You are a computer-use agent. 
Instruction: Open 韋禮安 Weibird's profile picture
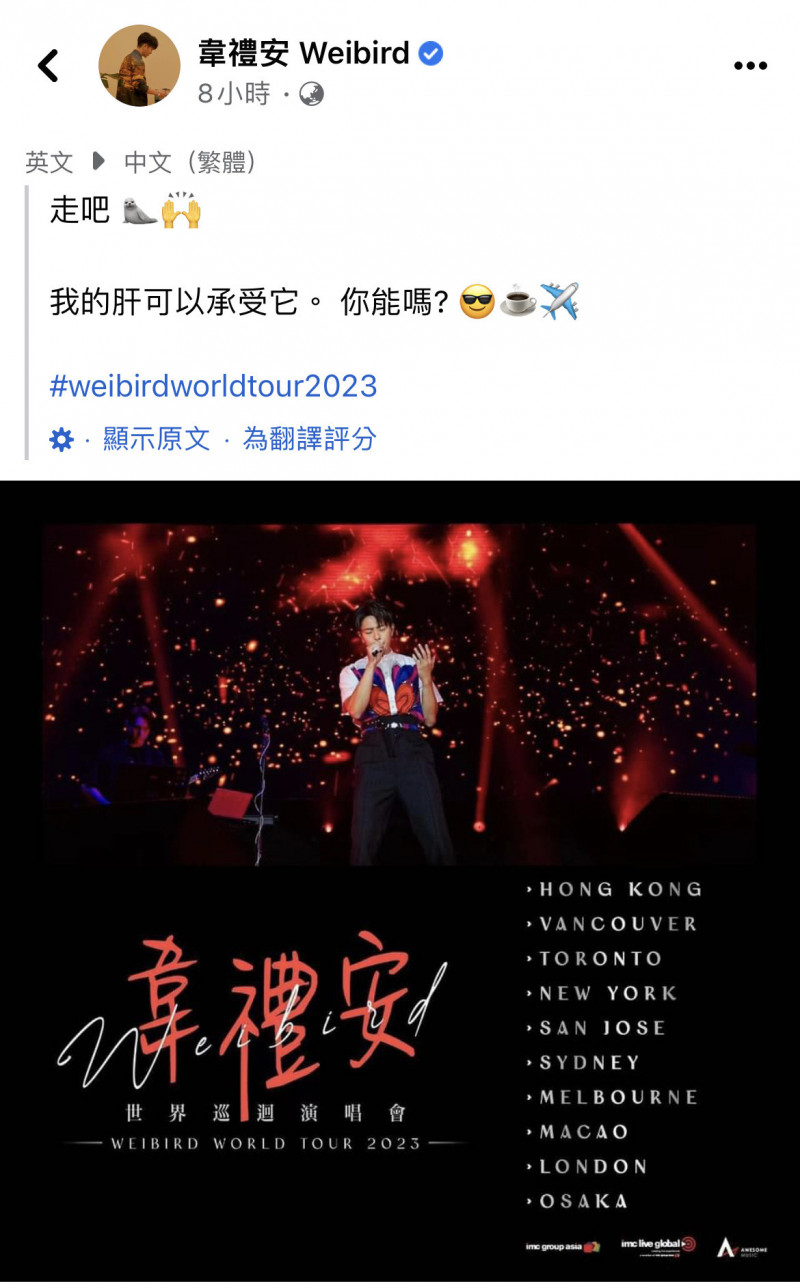point(139,66)
